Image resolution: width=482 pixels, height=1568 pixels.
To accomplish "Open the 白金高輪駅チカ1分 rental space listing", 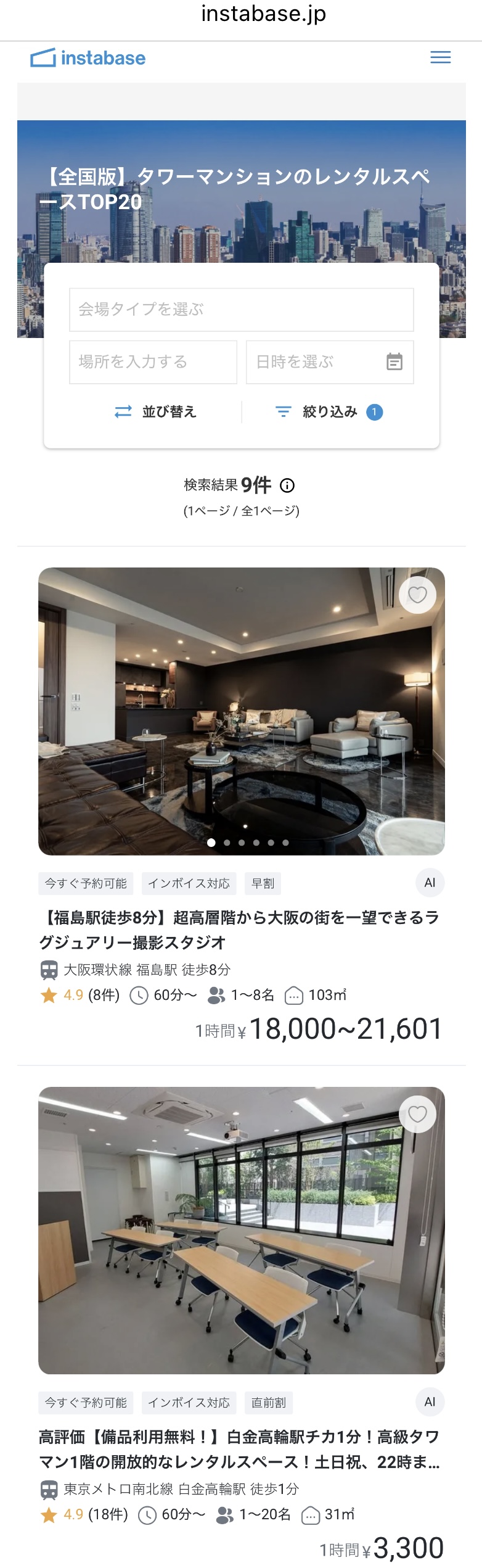I will click(239, 1449).
